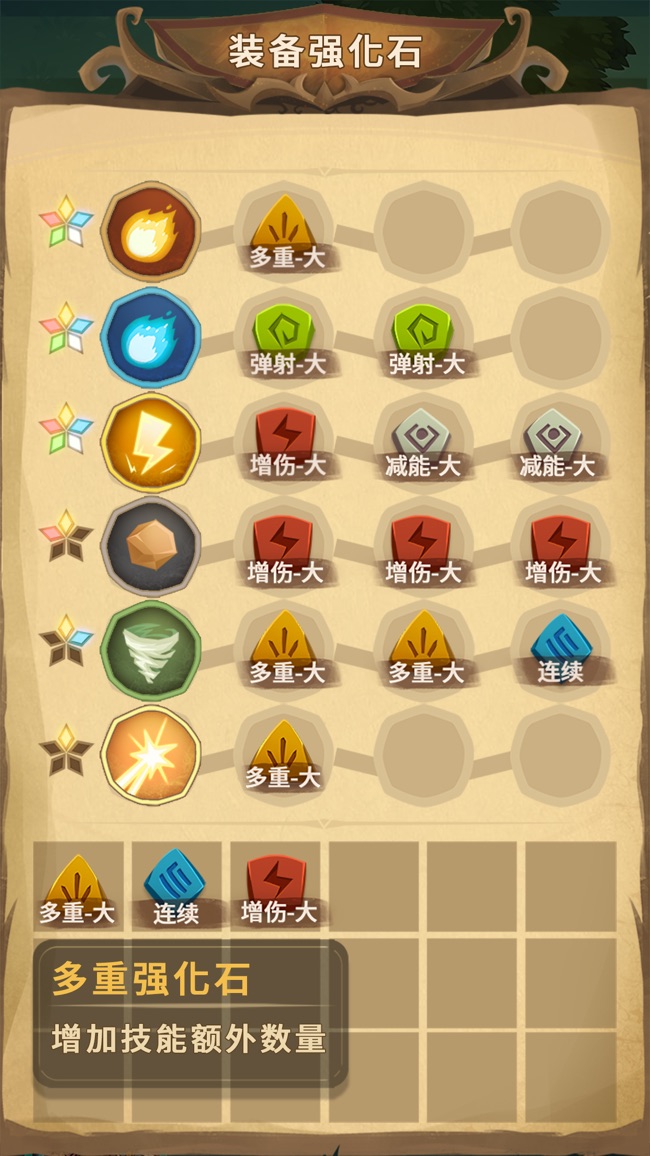Select the light beam skill icon

point(151,755)
